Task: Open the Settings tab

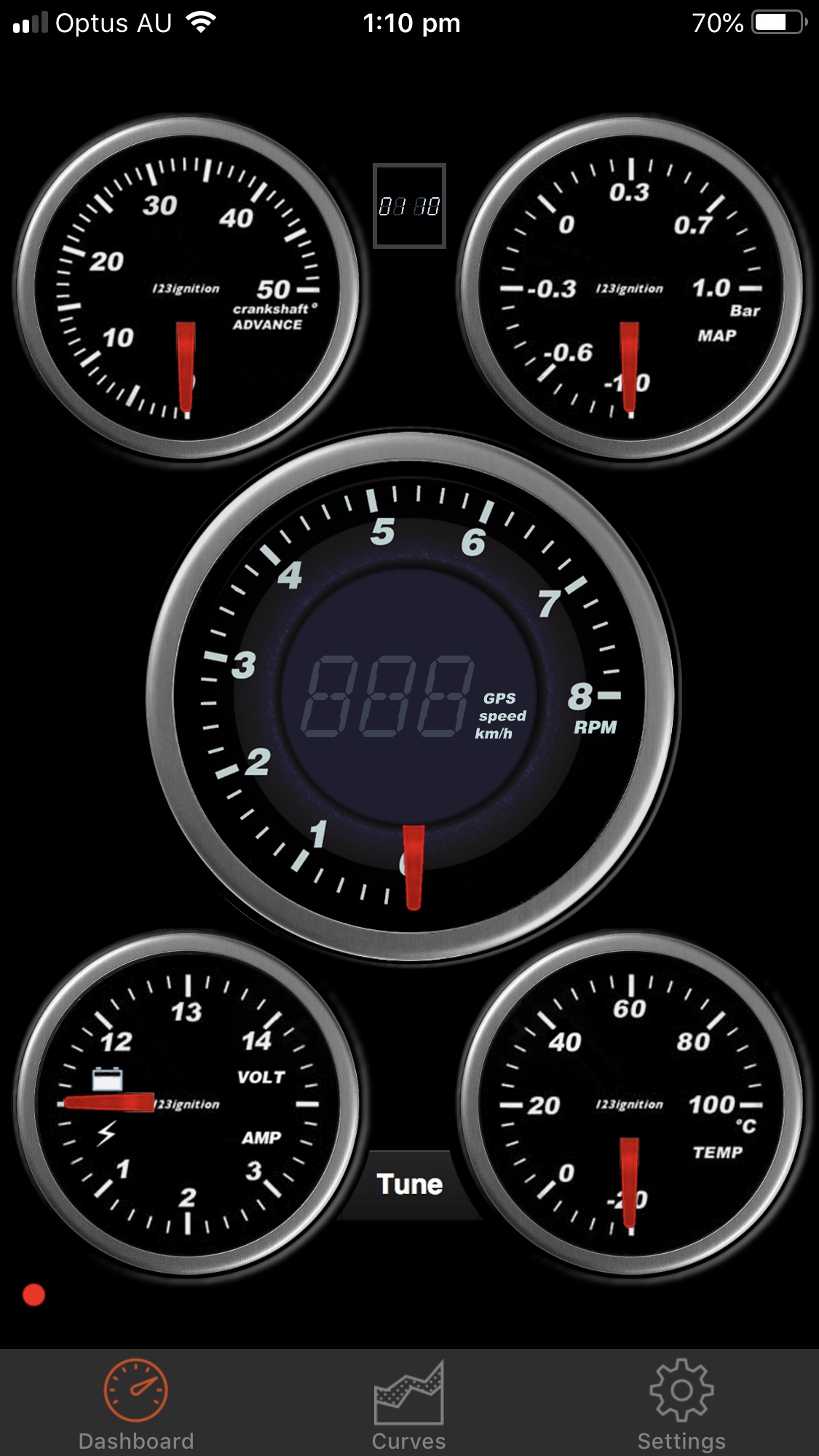Action: coord(681,1404)
